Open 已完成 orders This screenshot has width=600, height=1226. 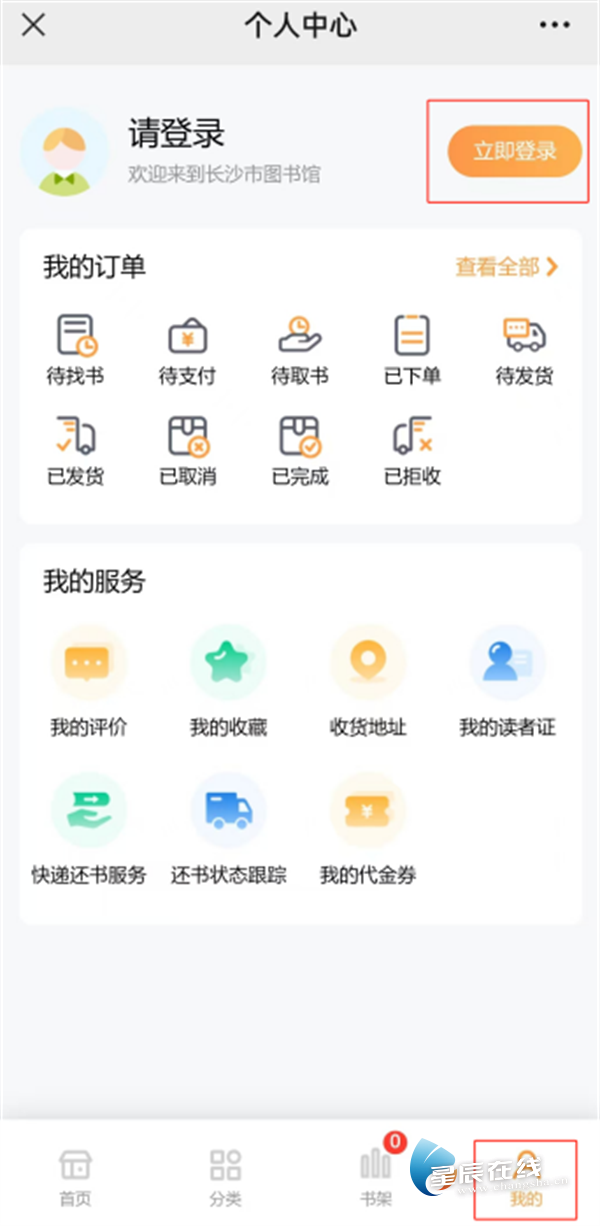(x=300, y=449)
